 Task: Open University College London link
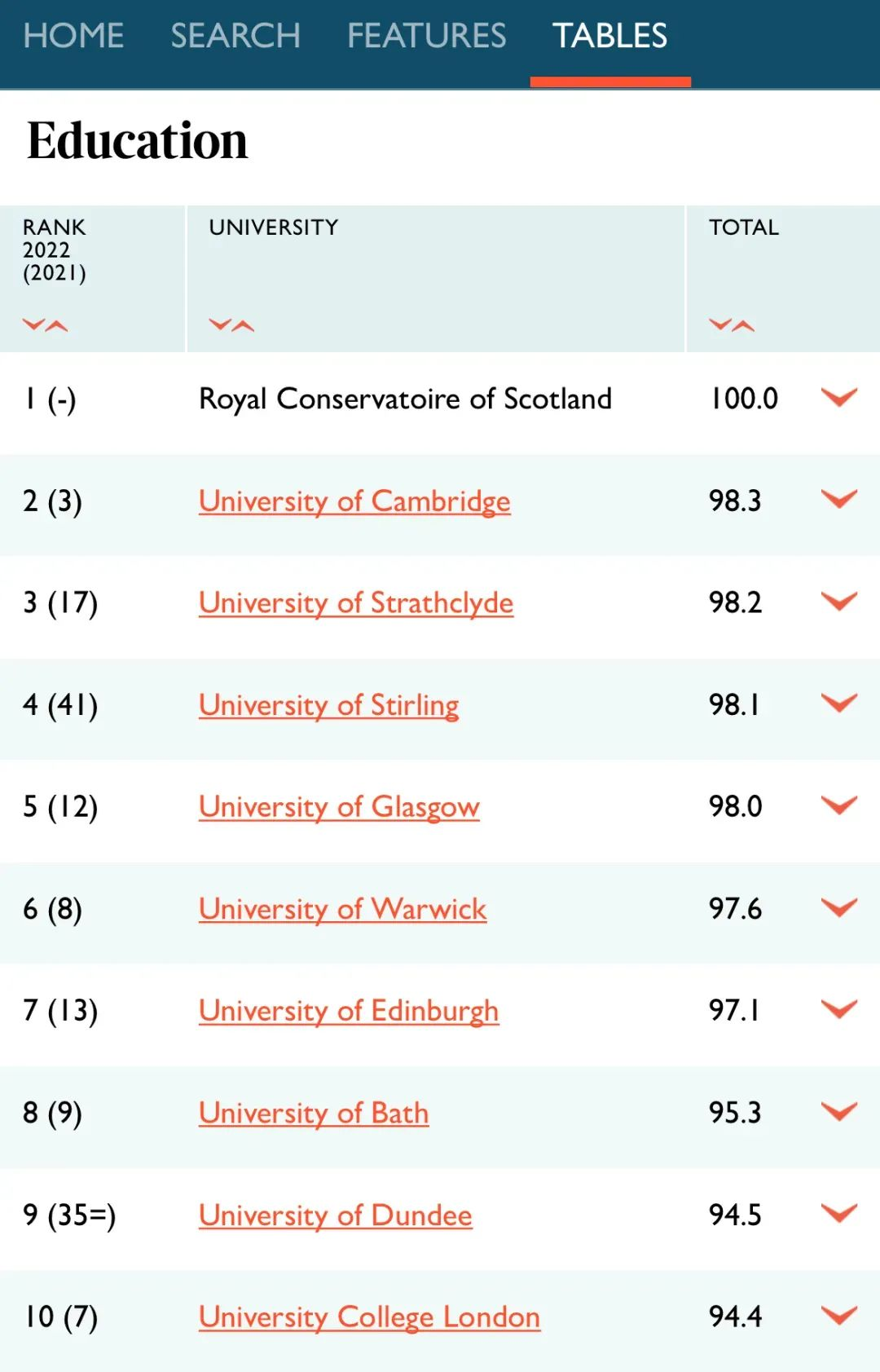(369, 1317)
